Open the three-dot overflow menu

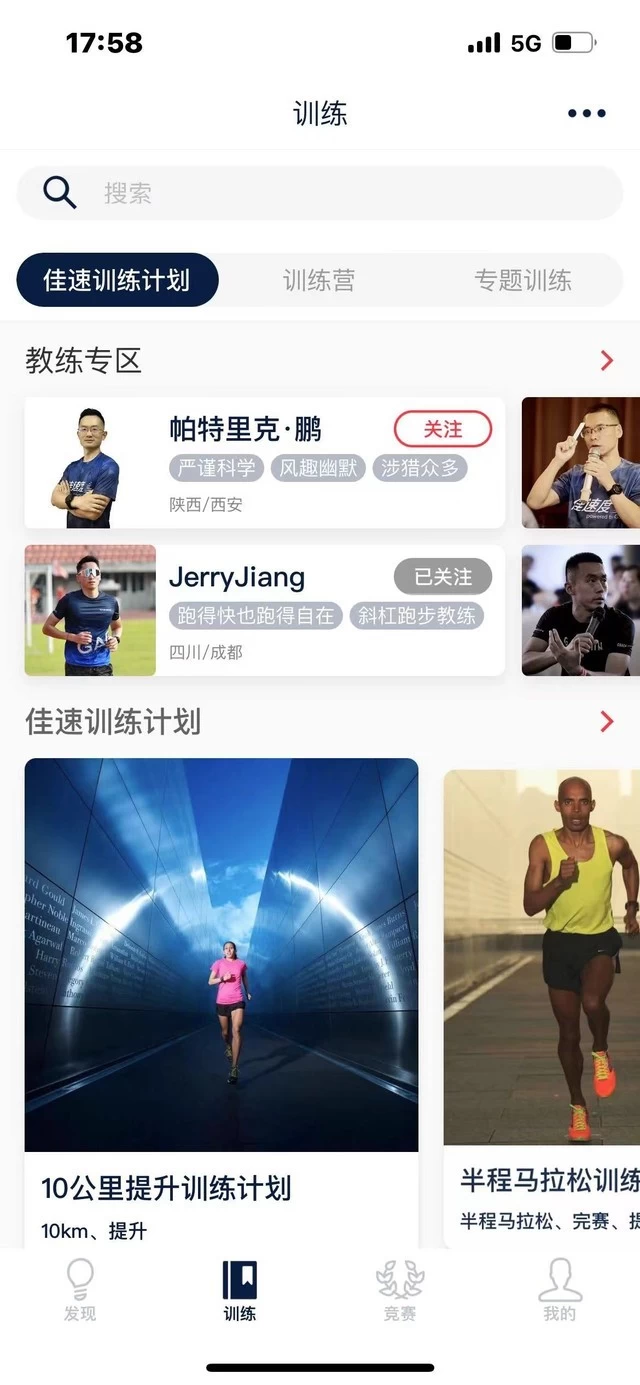coord(586,113)
